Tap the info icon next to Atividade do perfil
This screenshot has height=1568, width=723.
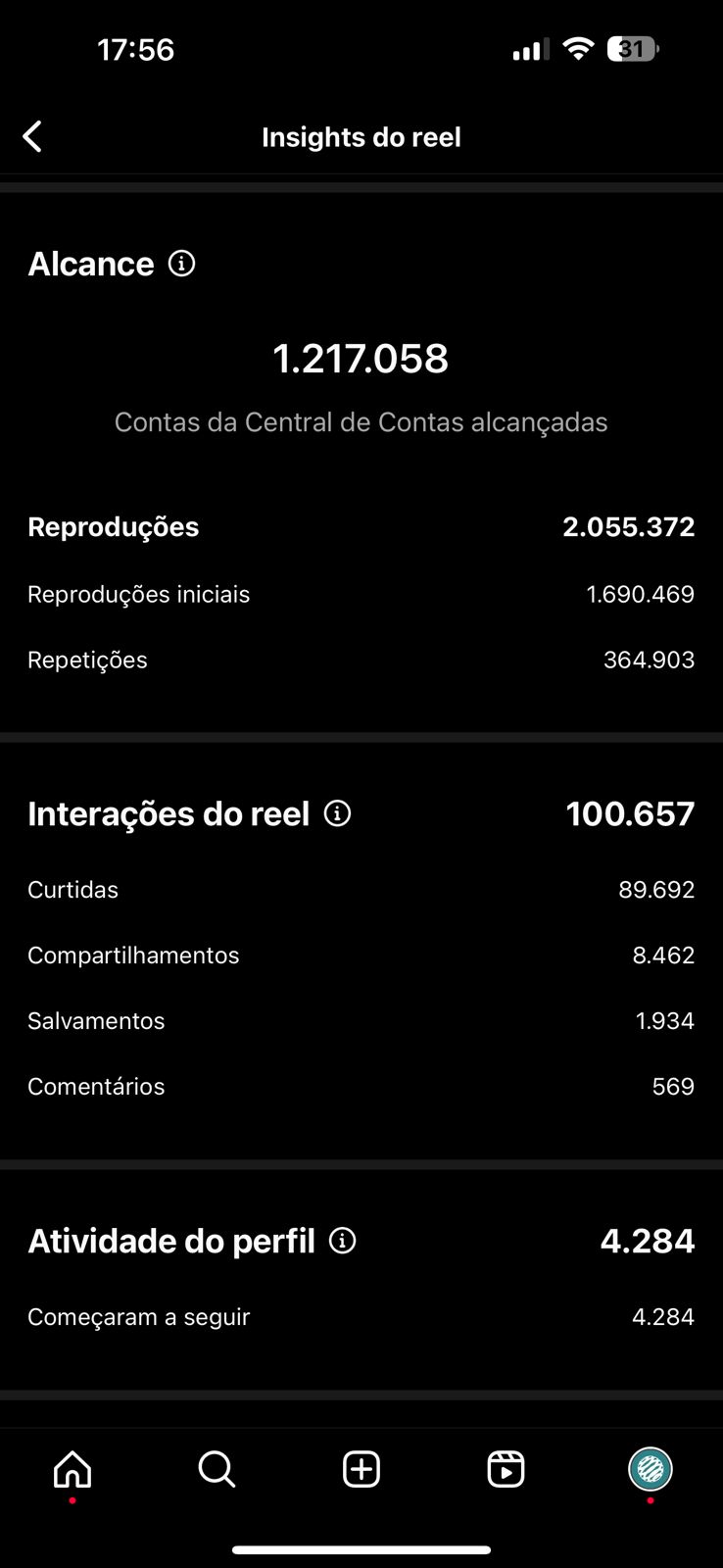click(342, 1241)
